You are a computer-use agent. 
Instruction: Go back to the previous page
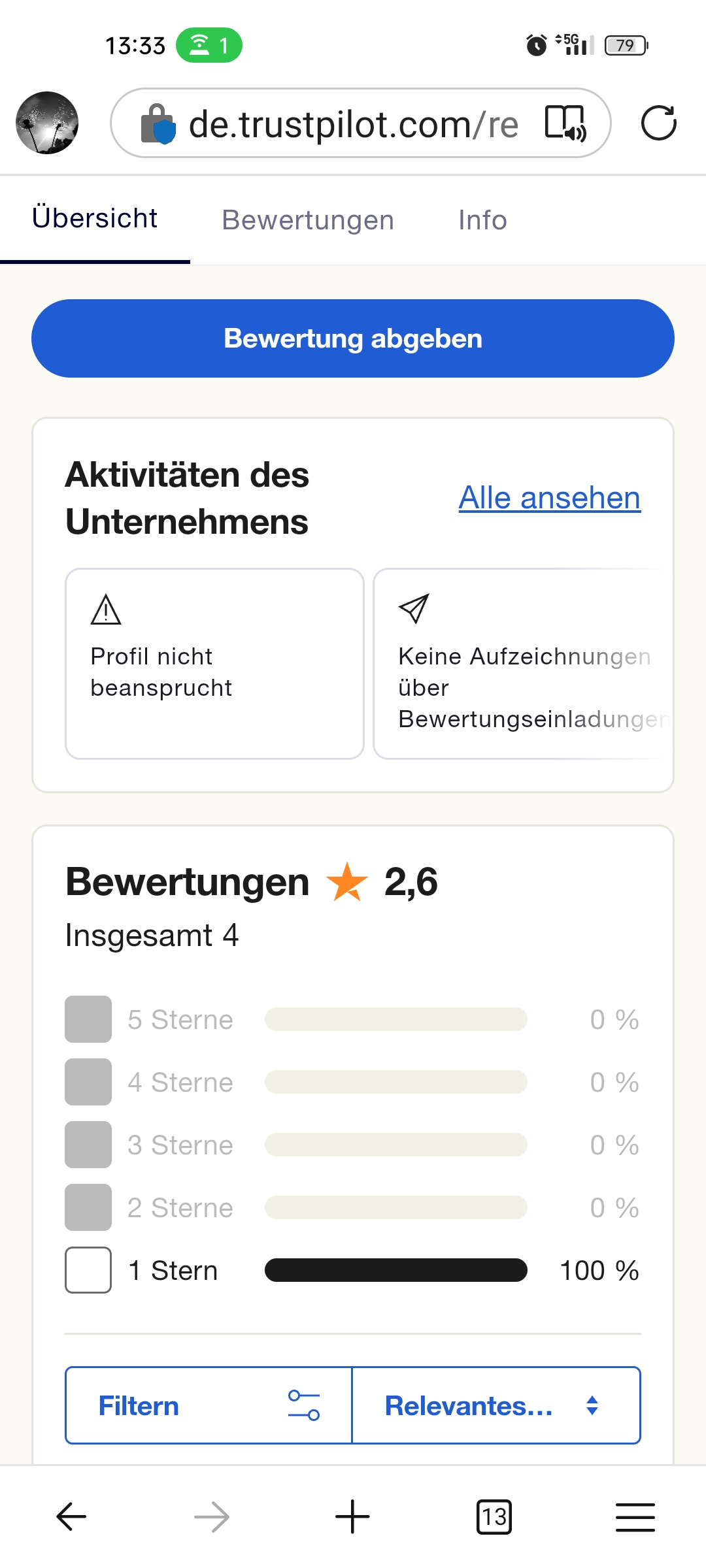71,1516
